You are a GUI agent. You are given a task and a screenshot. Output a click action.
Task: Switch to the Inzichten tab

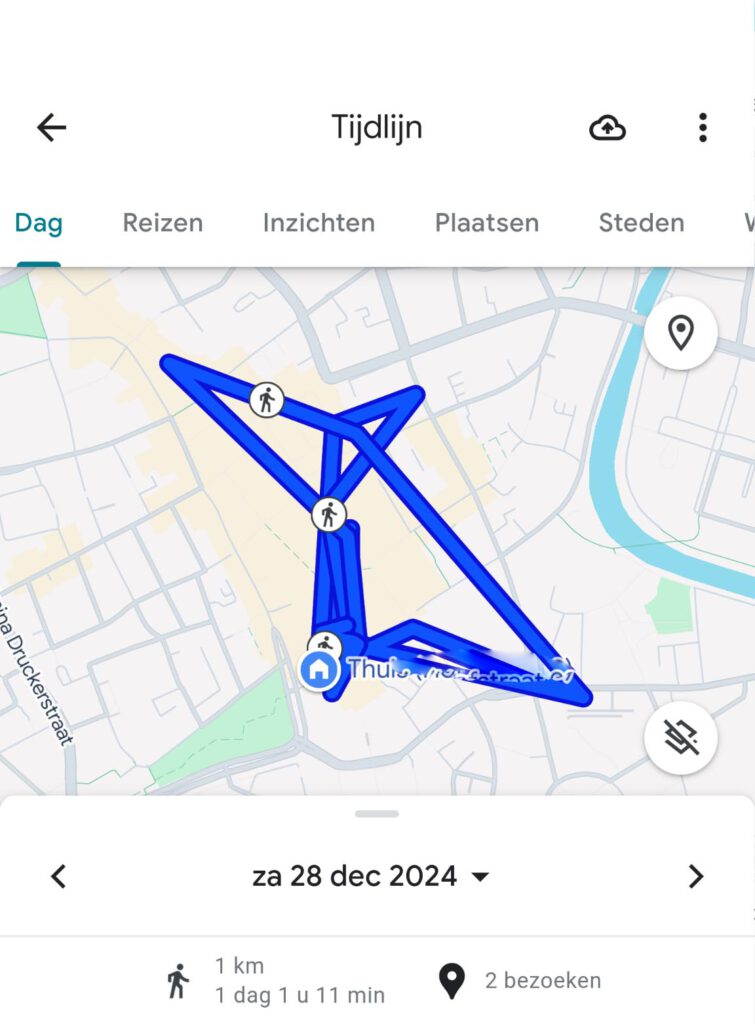(319, 223)
